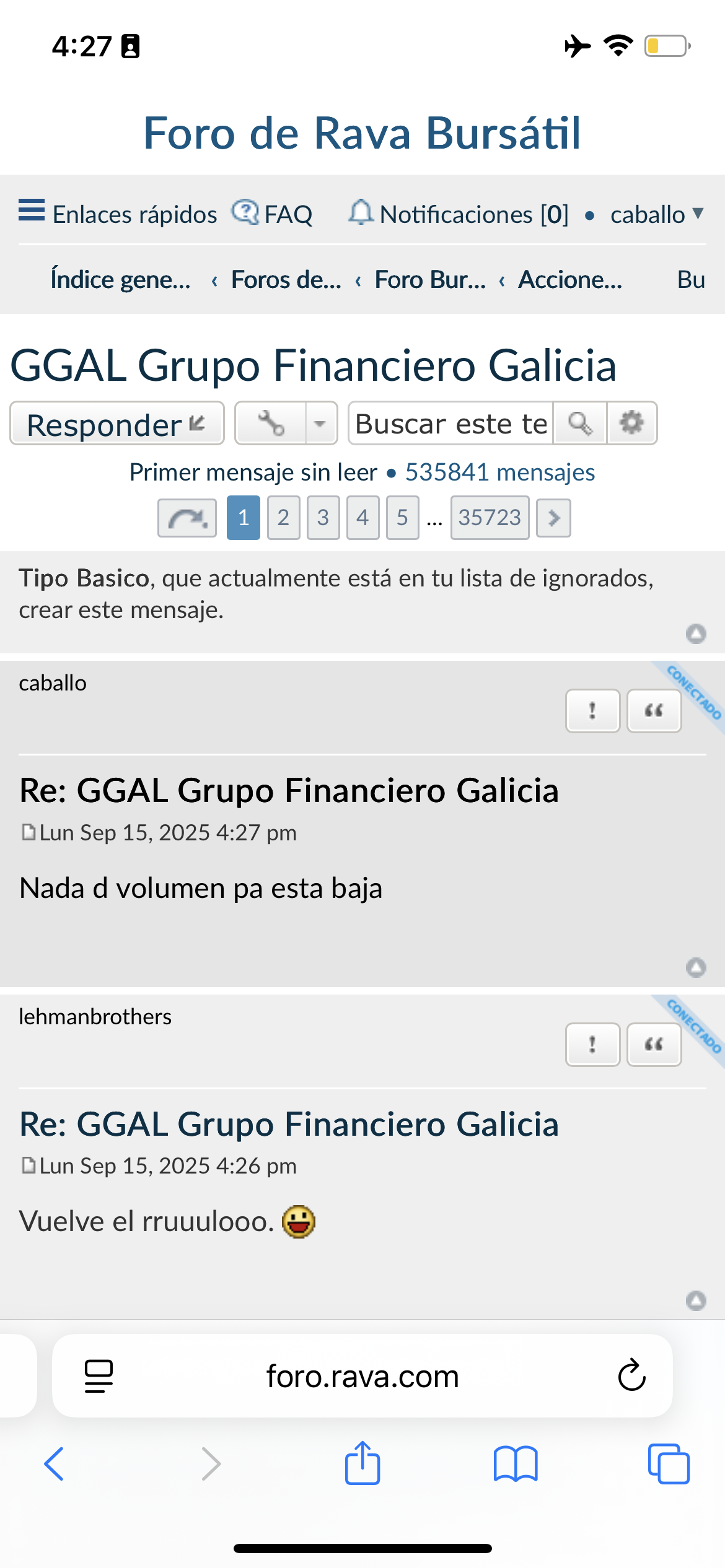Submit search with magnifier icon
Image resolution: width=725 pixels, height=1568 pixels.
coord(581,424)
